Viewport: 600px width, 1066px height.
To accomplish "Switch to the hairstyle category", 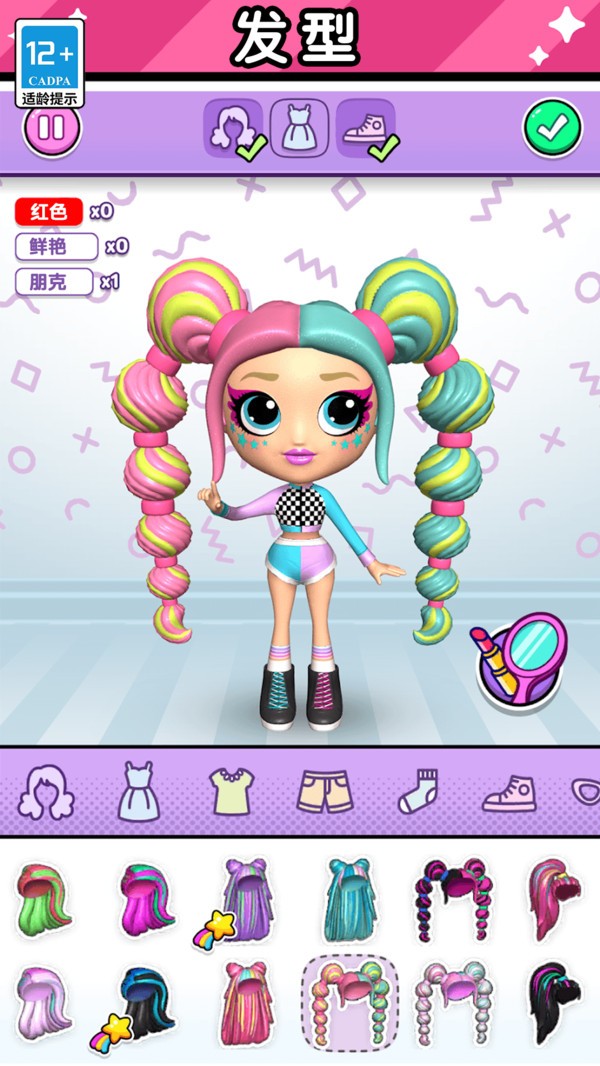I will [x=46, y=791].
